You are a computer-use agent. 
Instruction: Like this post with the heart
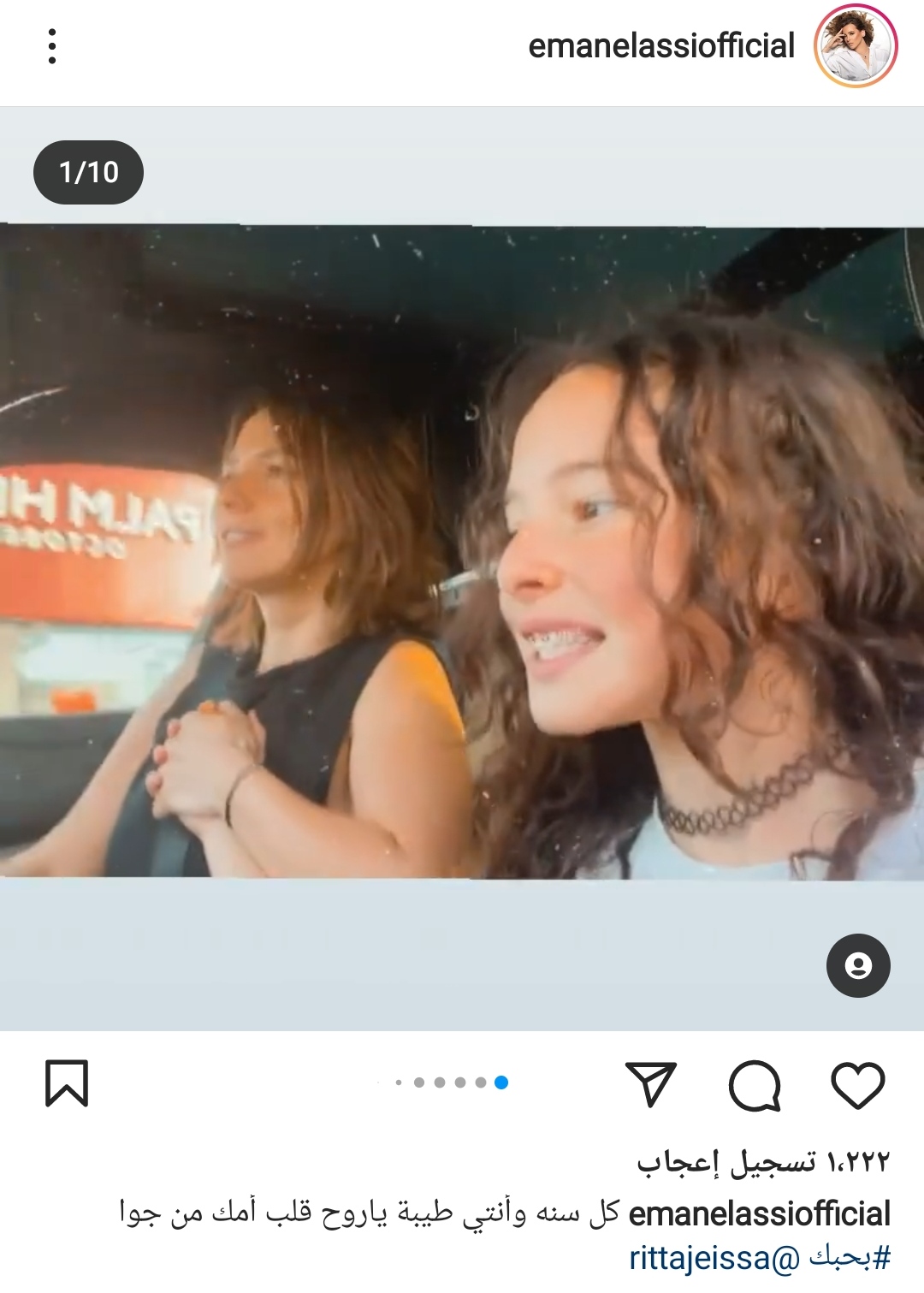[x=857, y=1084]
